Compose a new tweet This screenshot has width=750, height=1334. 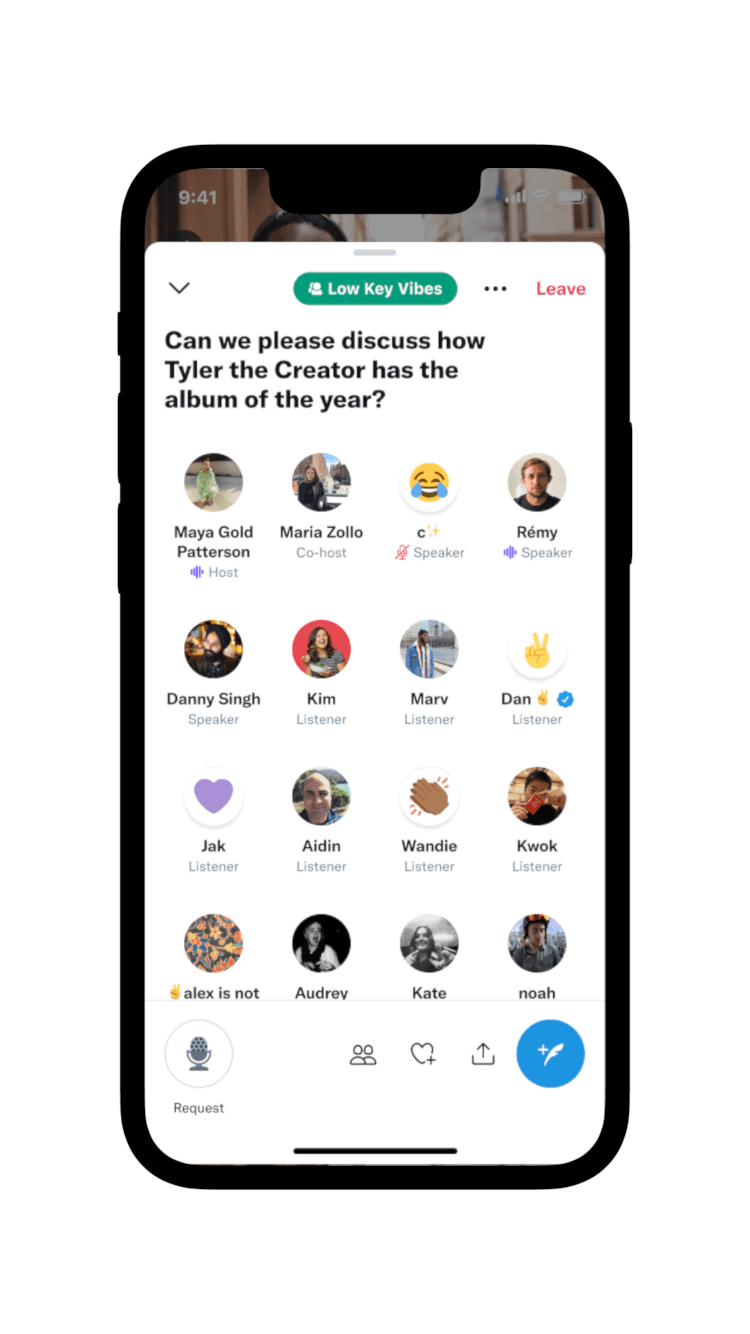[551, 1053]
